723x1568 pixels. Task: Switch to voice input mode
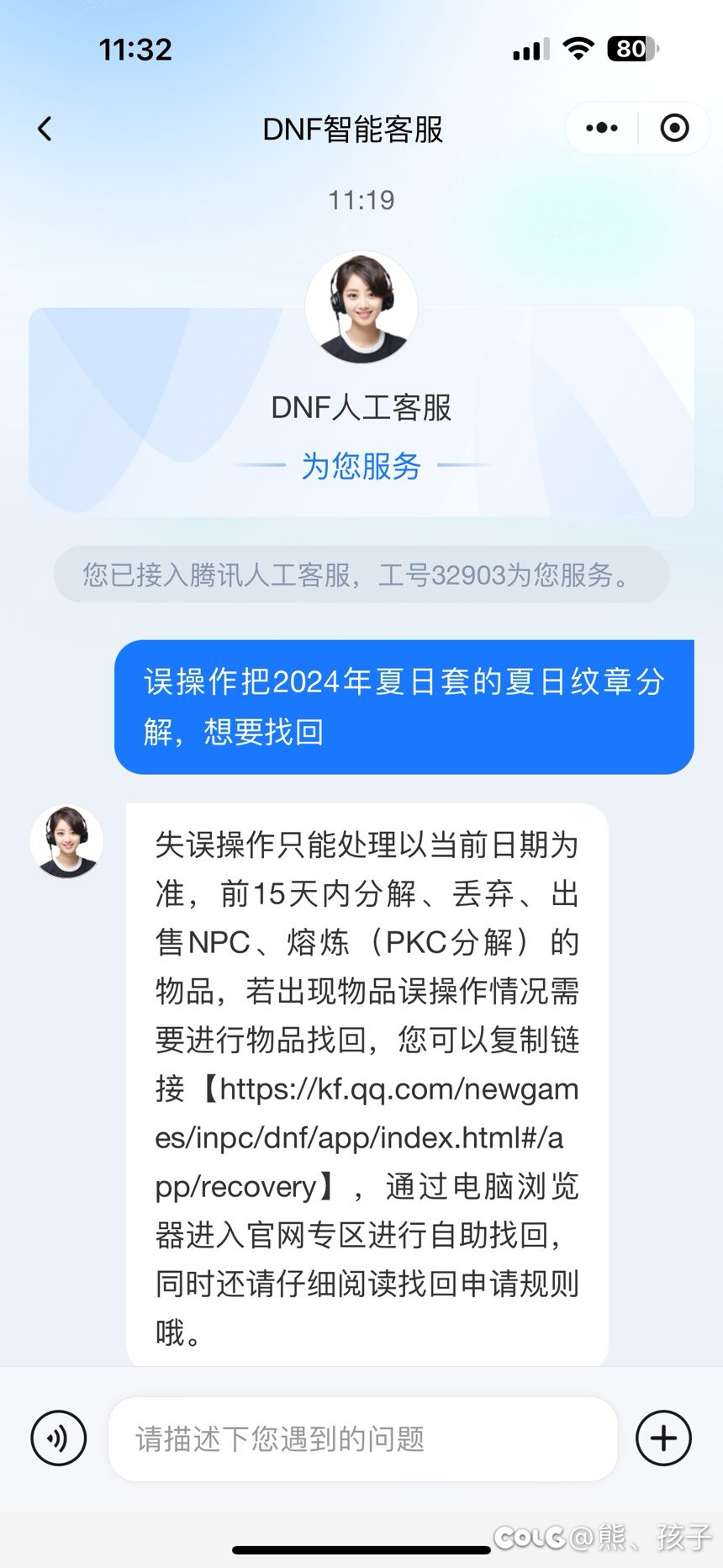58,1438
